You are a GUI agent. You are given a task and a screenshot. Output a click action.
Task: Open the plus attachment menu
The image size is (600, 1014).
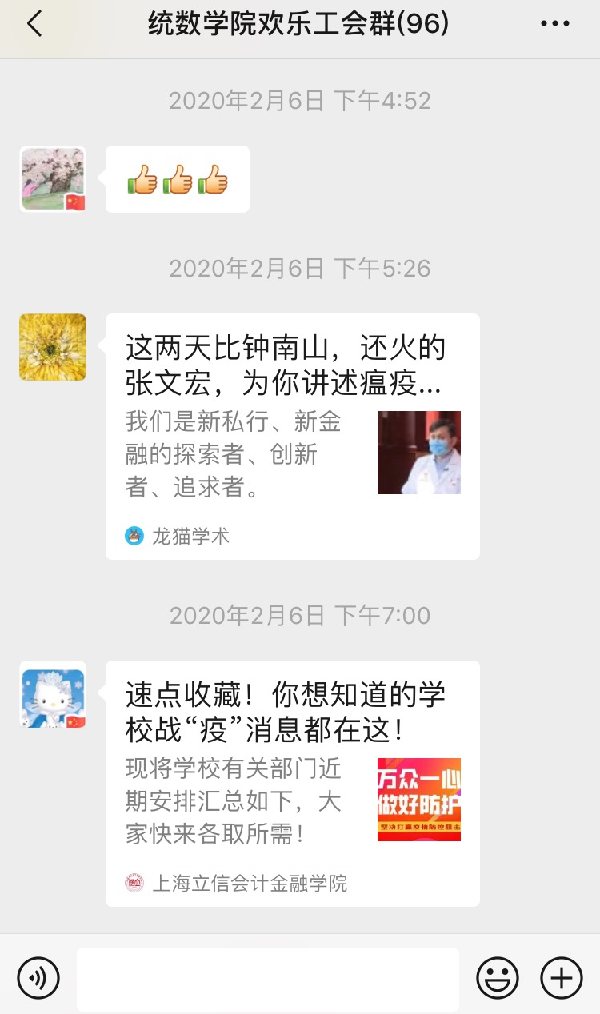561,977
